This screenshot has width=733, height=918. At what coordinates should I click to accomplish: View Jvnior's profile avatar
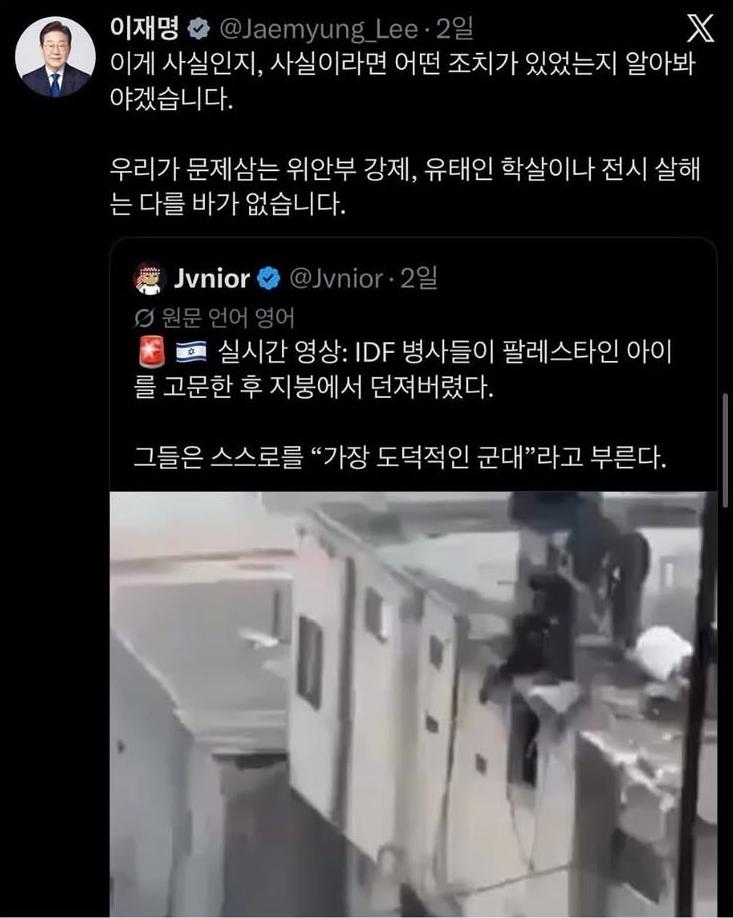coord(148,277)
